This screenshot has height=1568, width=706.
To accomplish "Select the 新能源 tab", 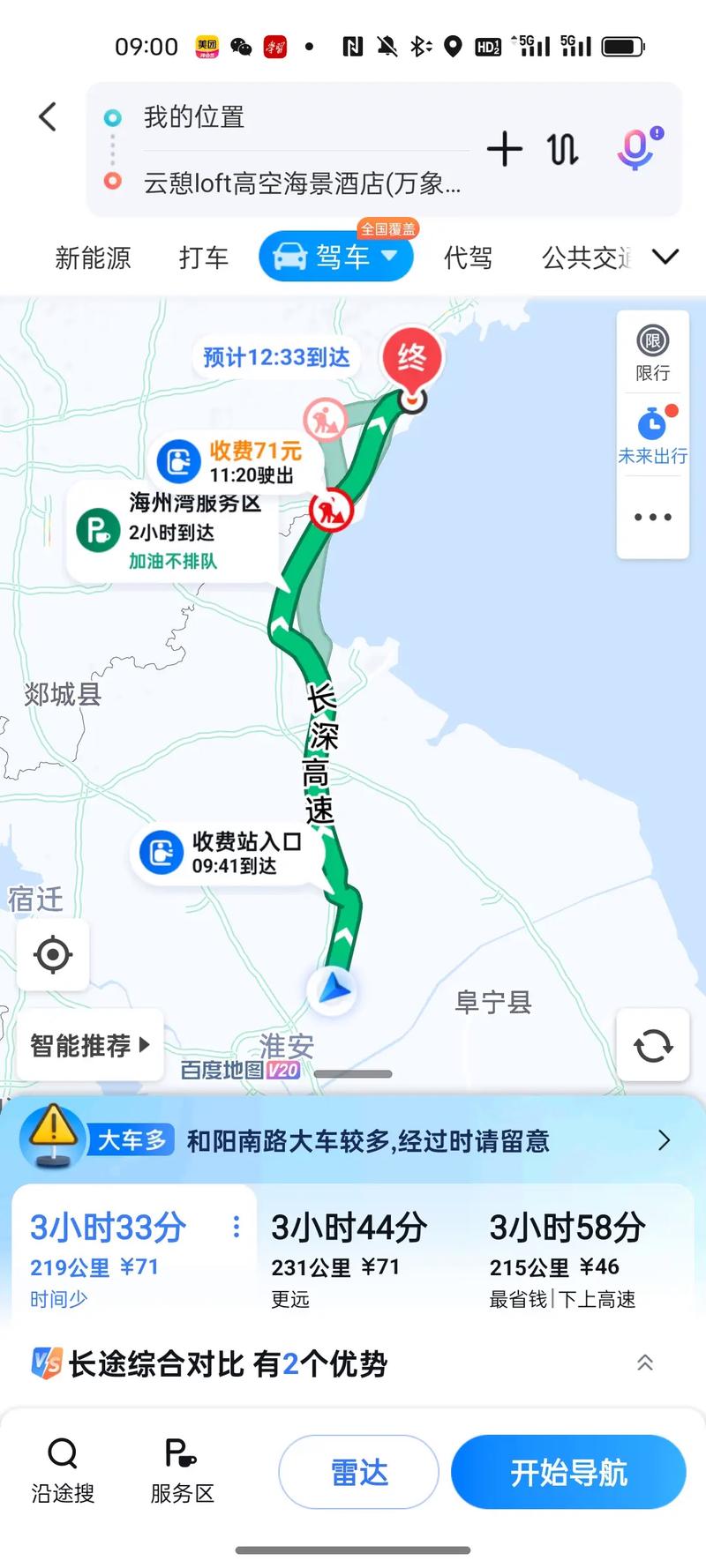I will (x=94, y=257).
